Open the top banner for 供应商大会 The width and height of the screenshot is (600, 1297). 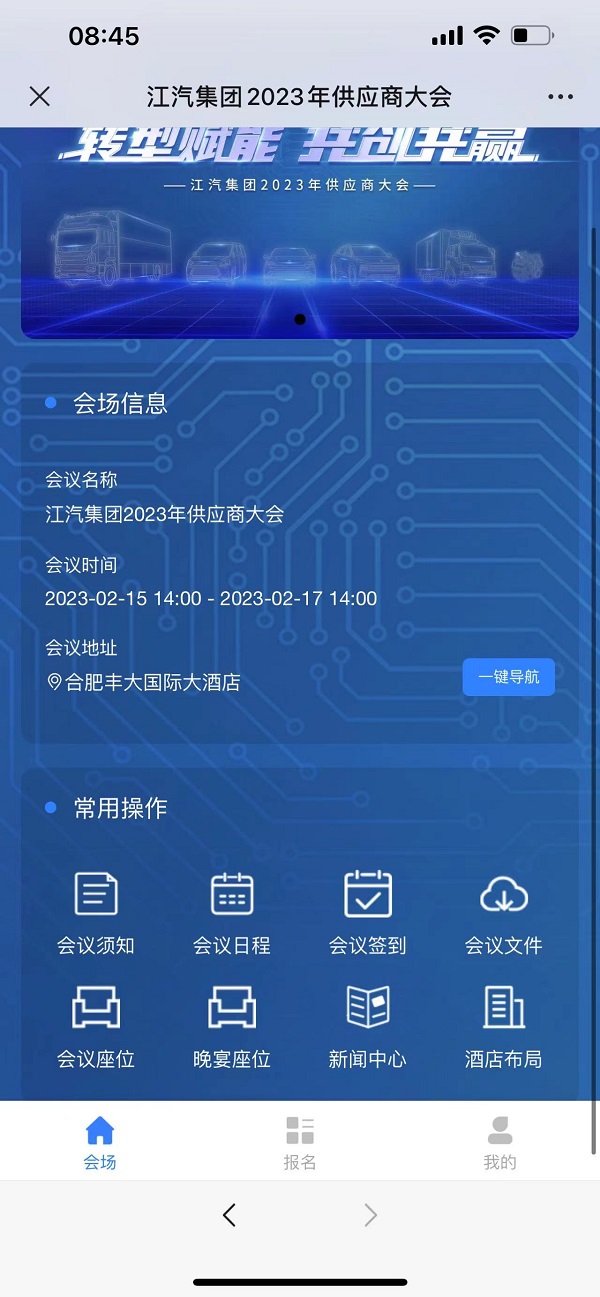300,230
